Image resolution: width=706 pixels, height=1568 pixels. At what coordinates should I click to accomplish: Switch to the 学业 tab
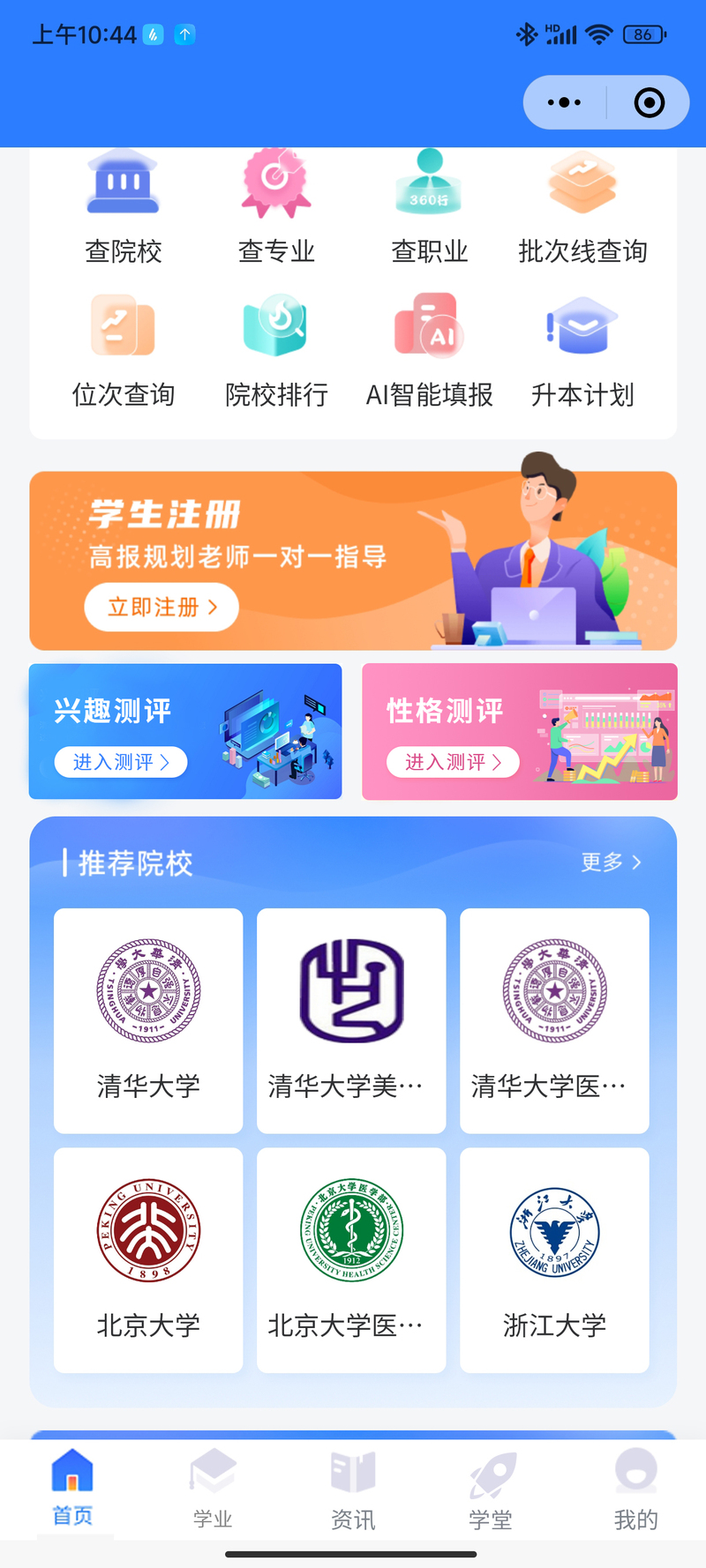pos(213,1490)
